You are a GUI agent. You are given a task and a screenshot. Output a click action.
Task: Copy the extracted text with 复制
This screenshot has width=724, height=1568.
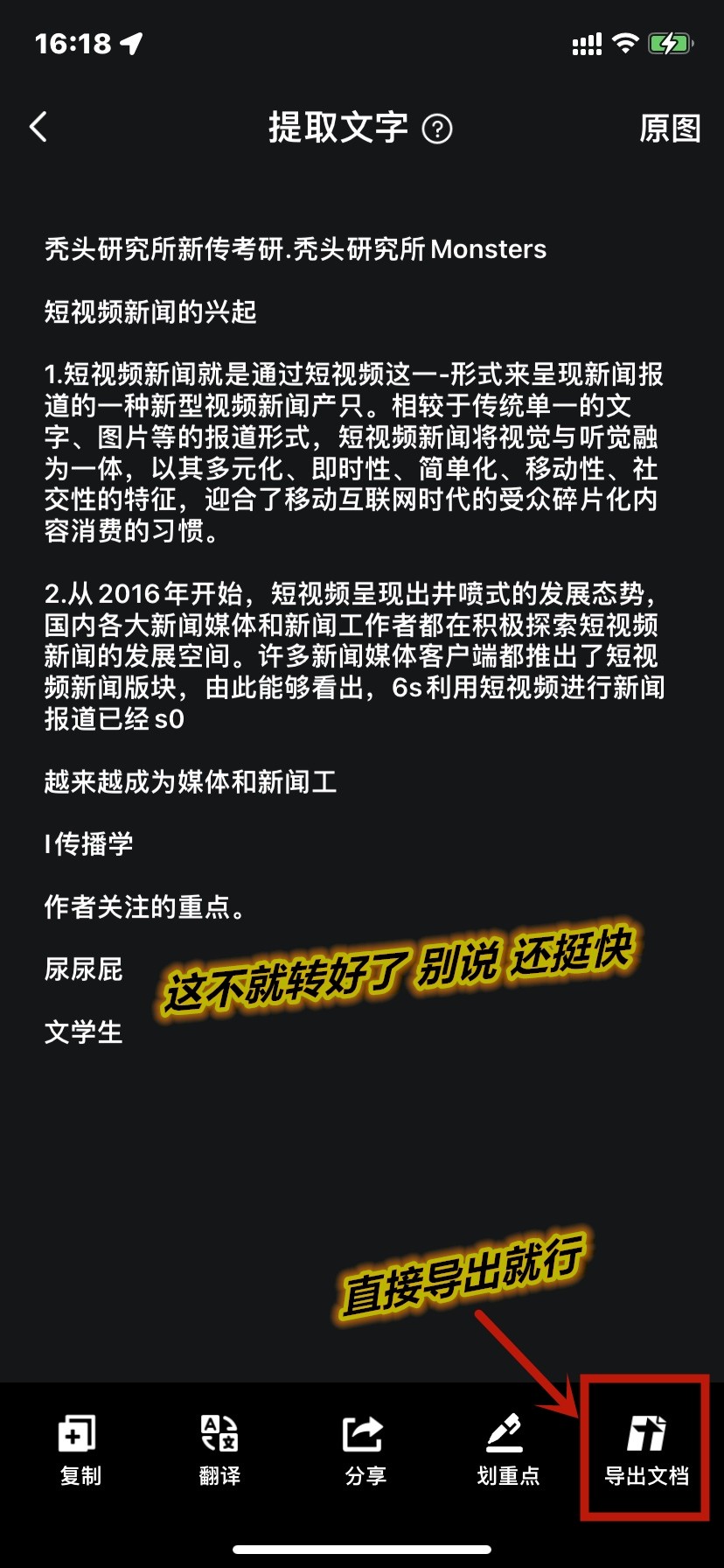coord(79,1451)
